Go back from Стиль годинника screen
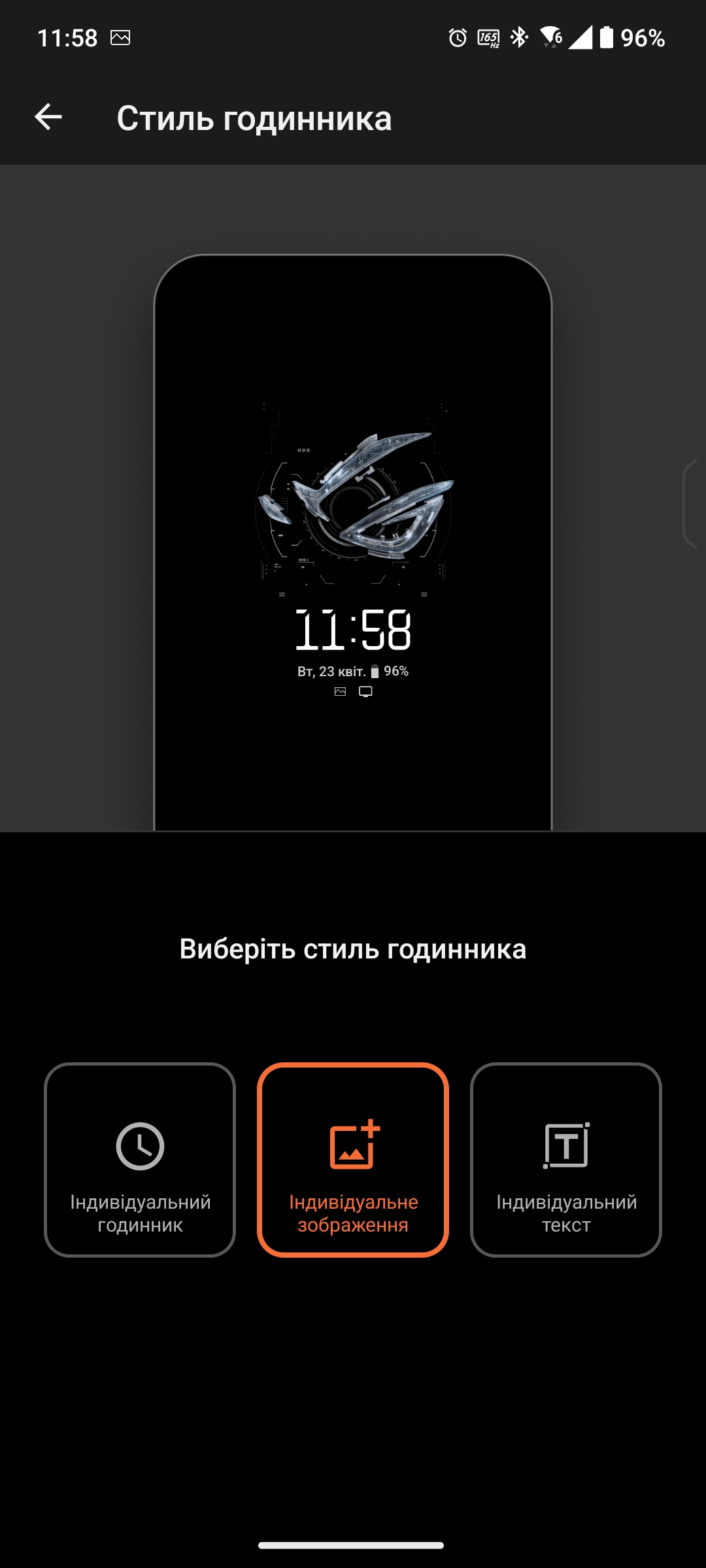 click(48, 118)
